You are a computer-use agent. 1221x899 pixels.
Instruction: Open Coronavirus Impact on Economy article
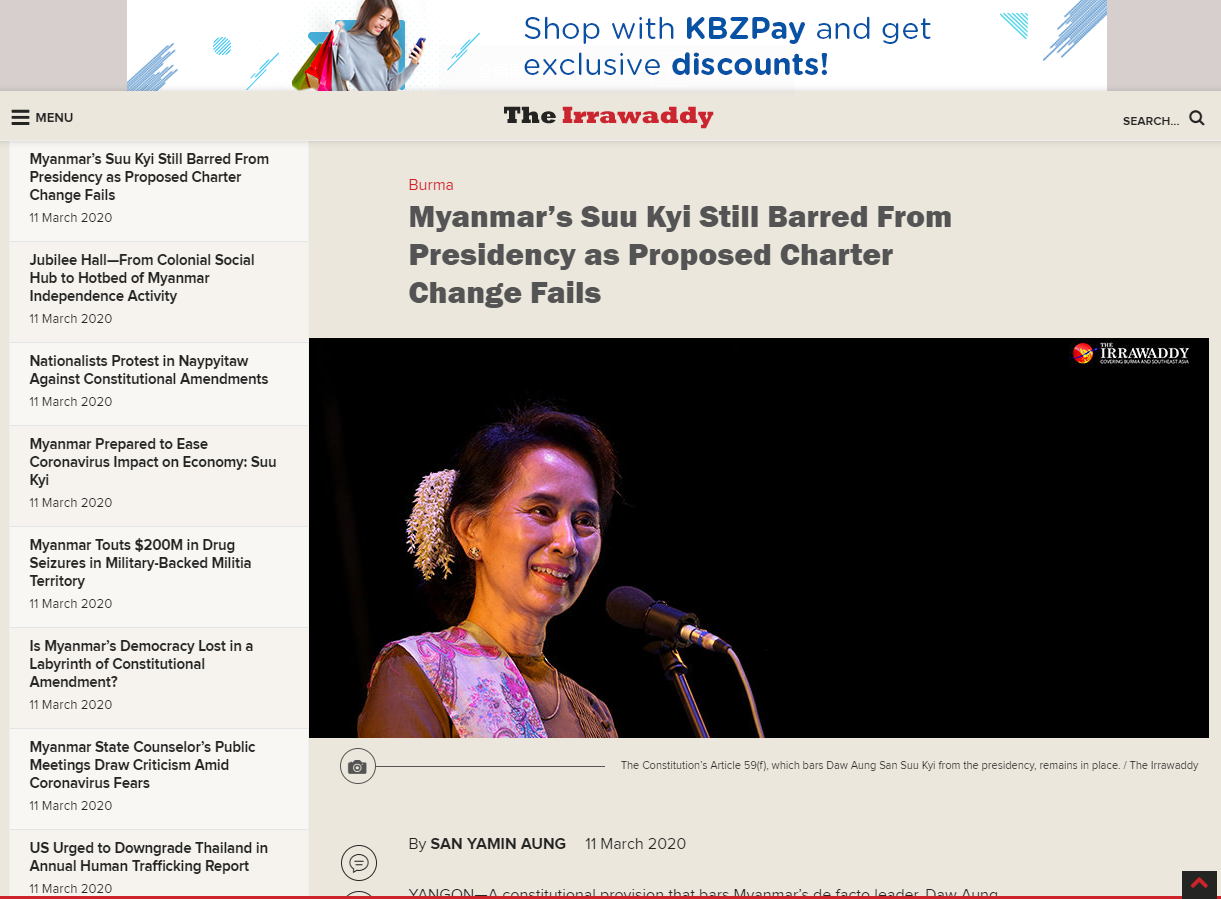(x=152, y=462)
